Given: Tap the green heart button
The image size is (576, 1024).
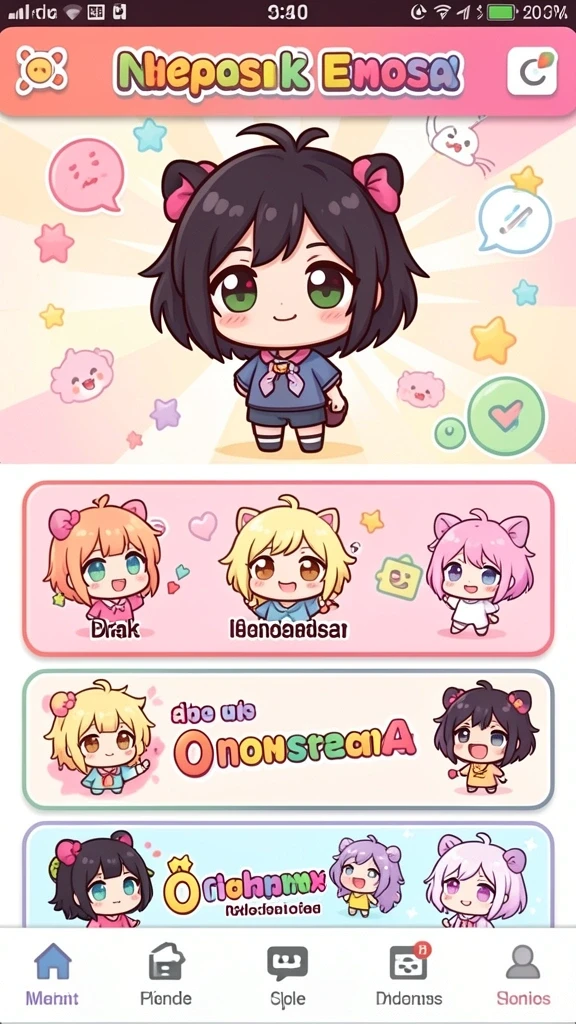Looking at the screenshot, I should (x=506, y=416).
